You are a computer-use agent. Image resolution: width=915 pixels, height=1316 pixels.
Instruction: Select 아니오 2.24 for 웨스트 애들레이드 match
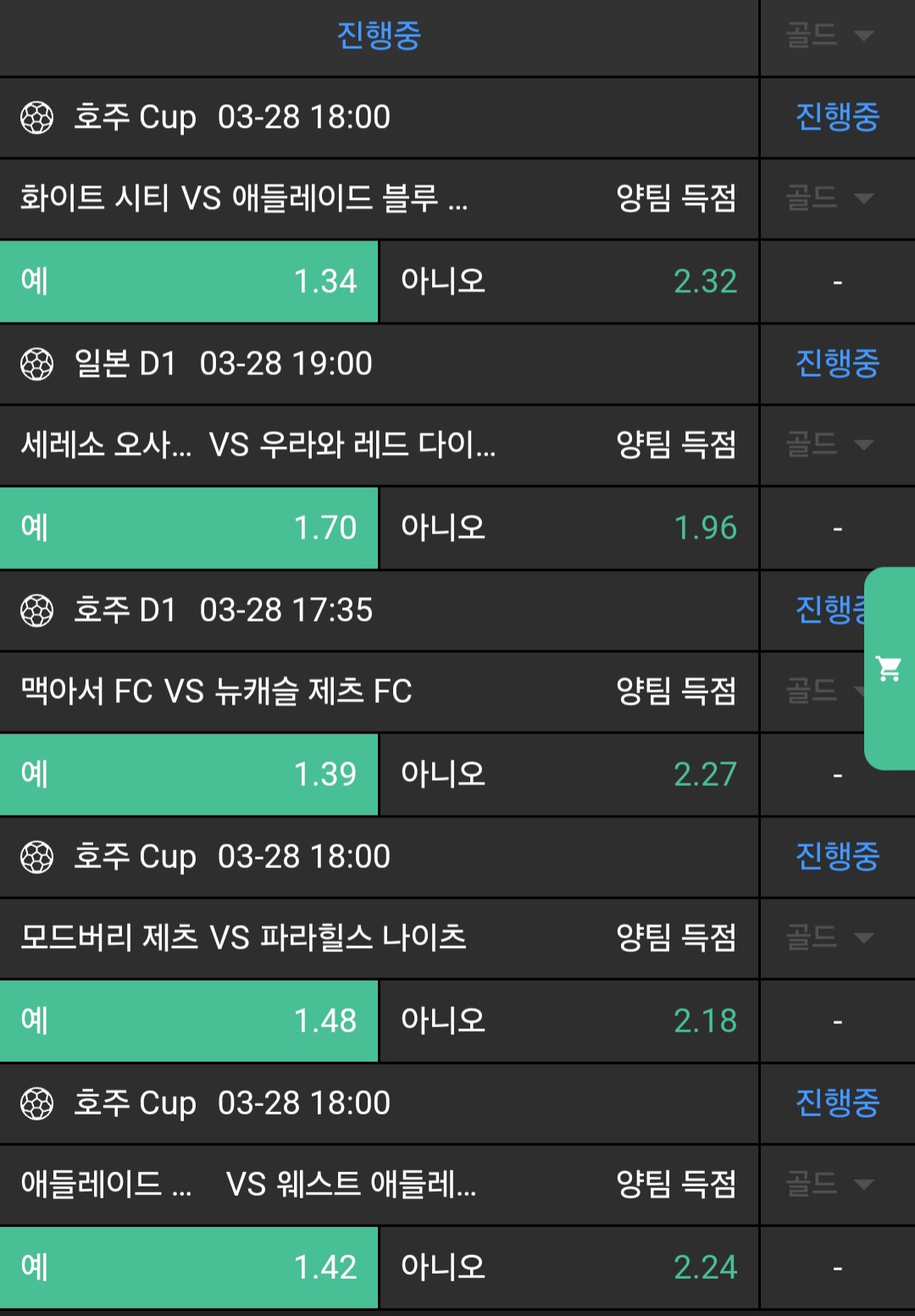pos(568,1267)
